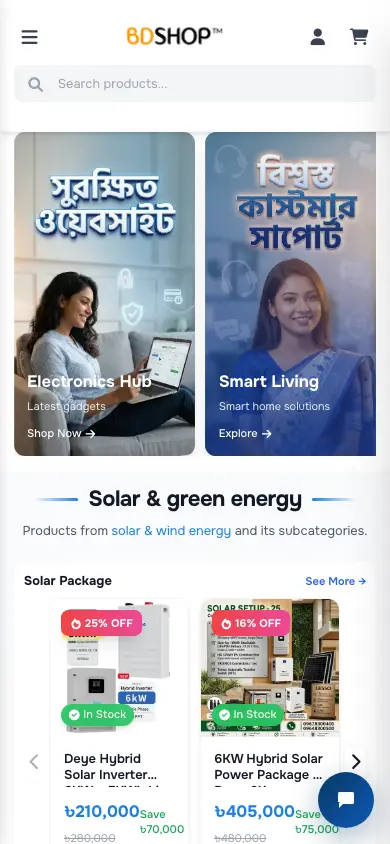Open the Electronics Hub banner
The height and width of the screenshot is (844, 390).
point(104,294)
